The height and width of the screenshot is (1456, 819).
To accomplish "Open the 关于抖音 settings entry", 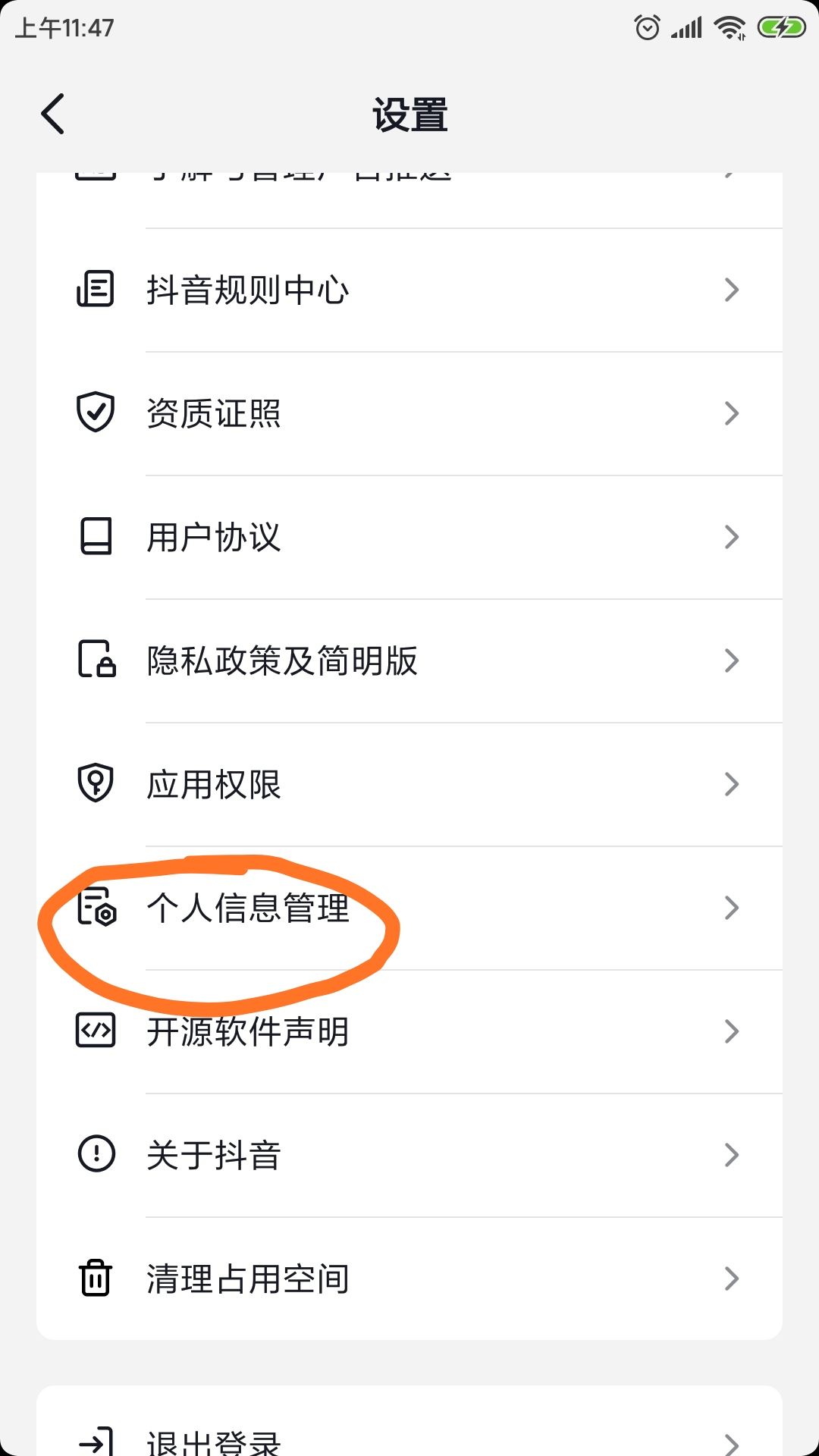I will pos(214,1154).
